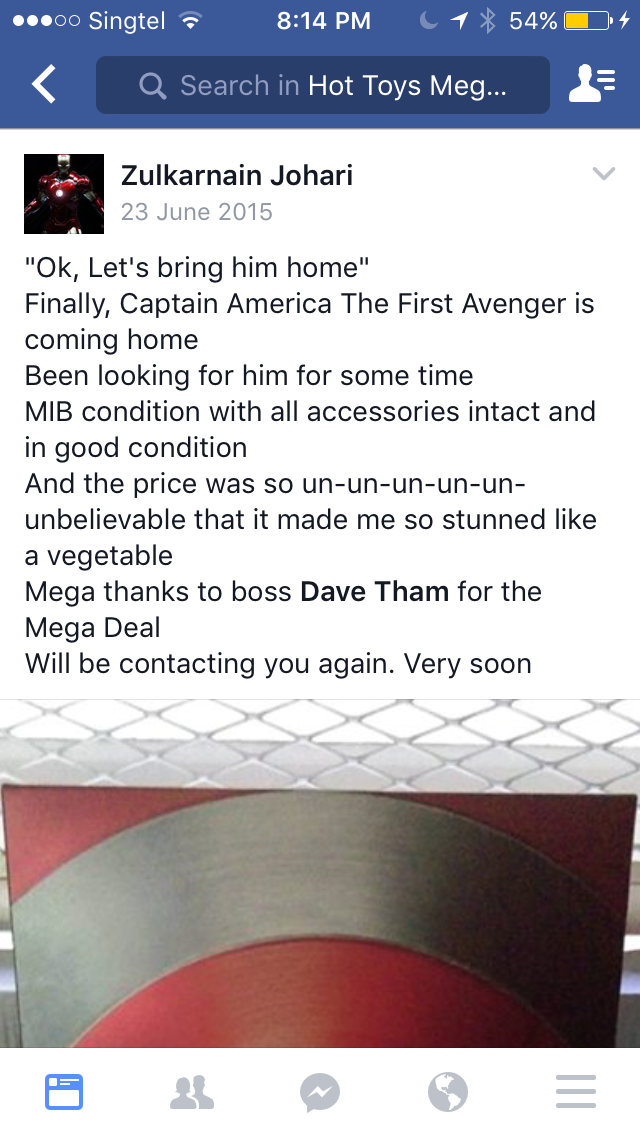640x1136 pixels.
Task: Open the tagged Dave Tham profile
Action: [x=375, y=591]
